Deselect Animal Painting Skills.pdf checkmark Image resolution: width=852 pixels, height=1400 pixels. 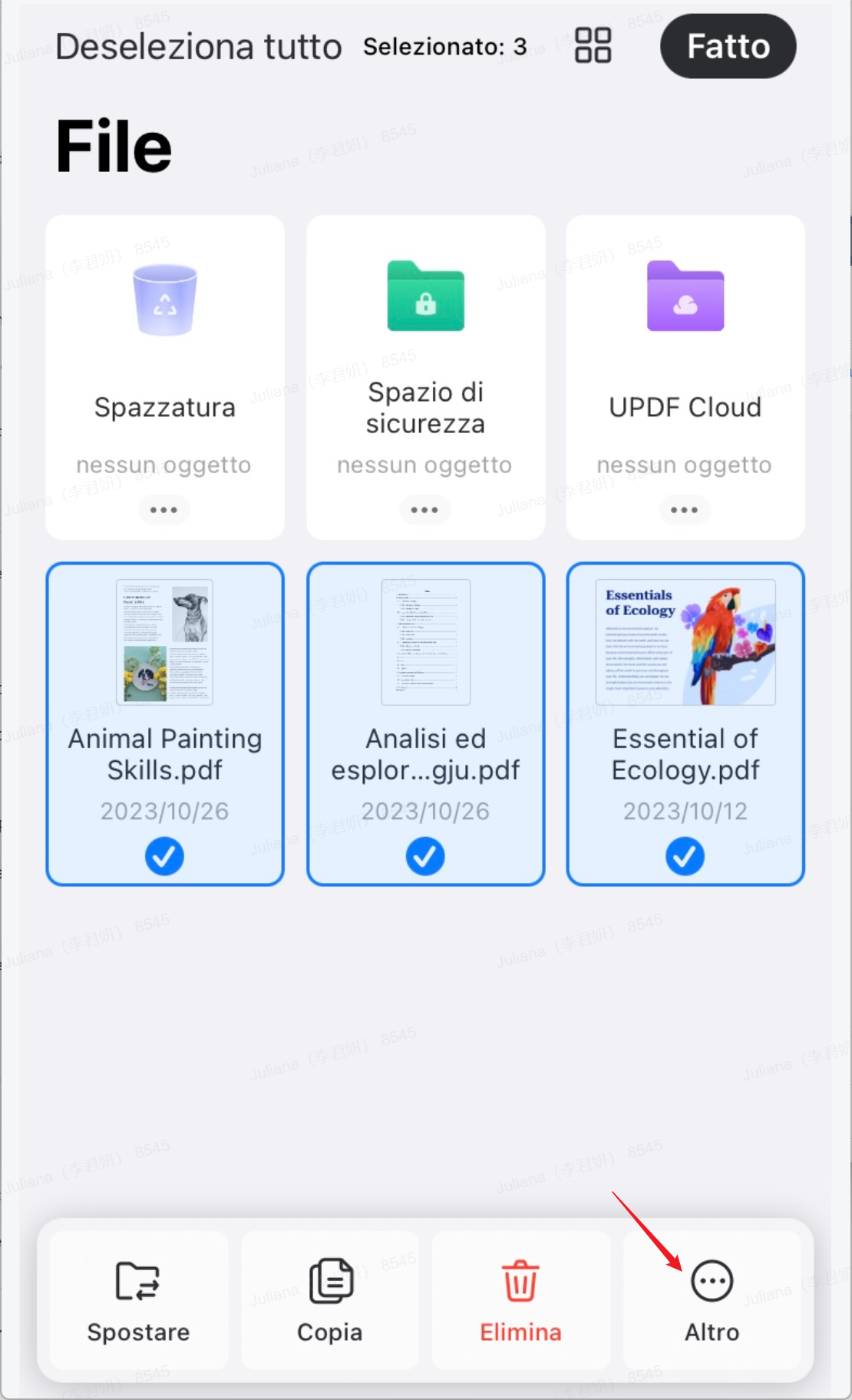point(163,856)
